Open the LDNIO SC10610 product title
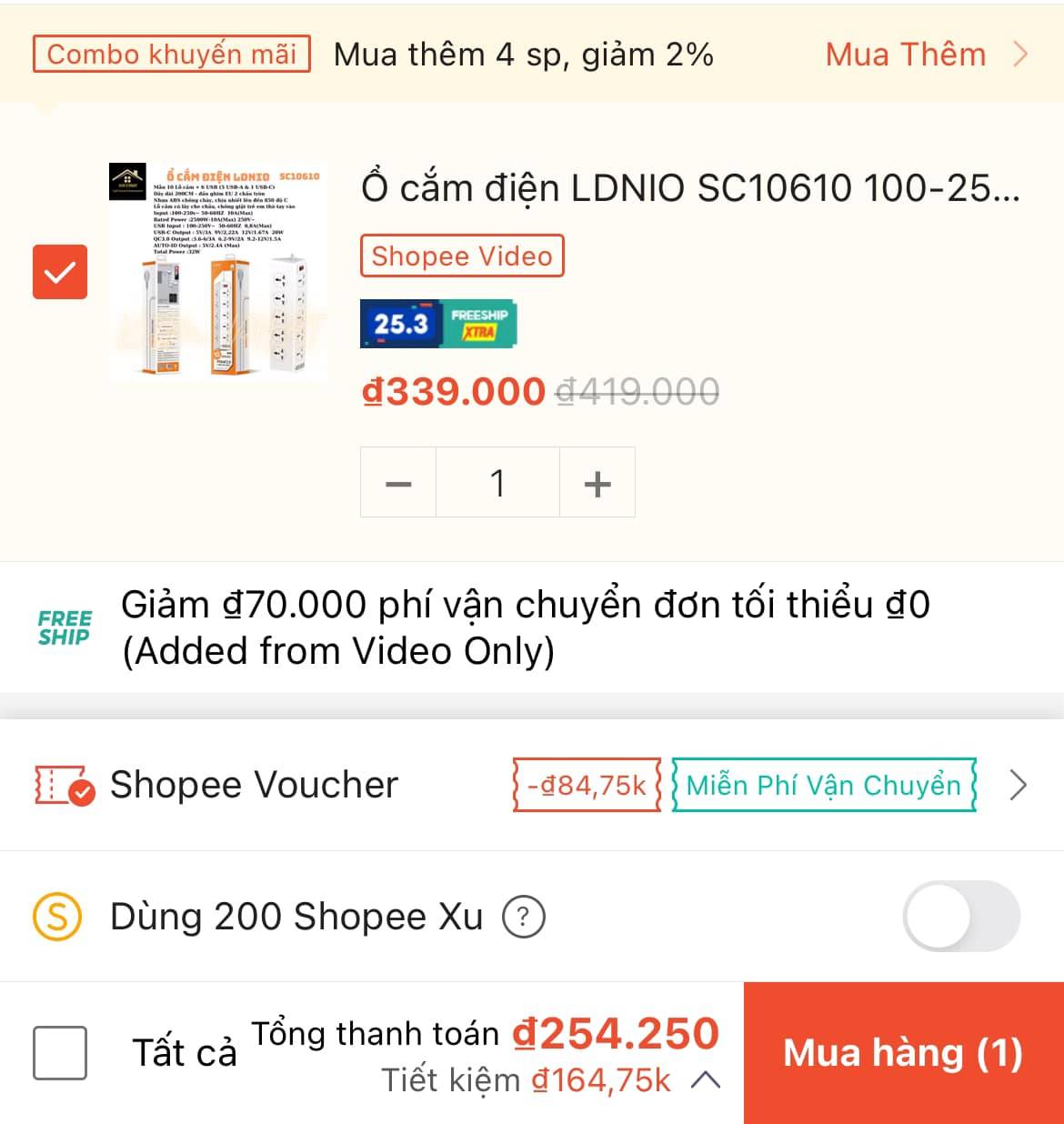Image resolution: width=1064 pixels, height=1124 pixels. point(690,188)
